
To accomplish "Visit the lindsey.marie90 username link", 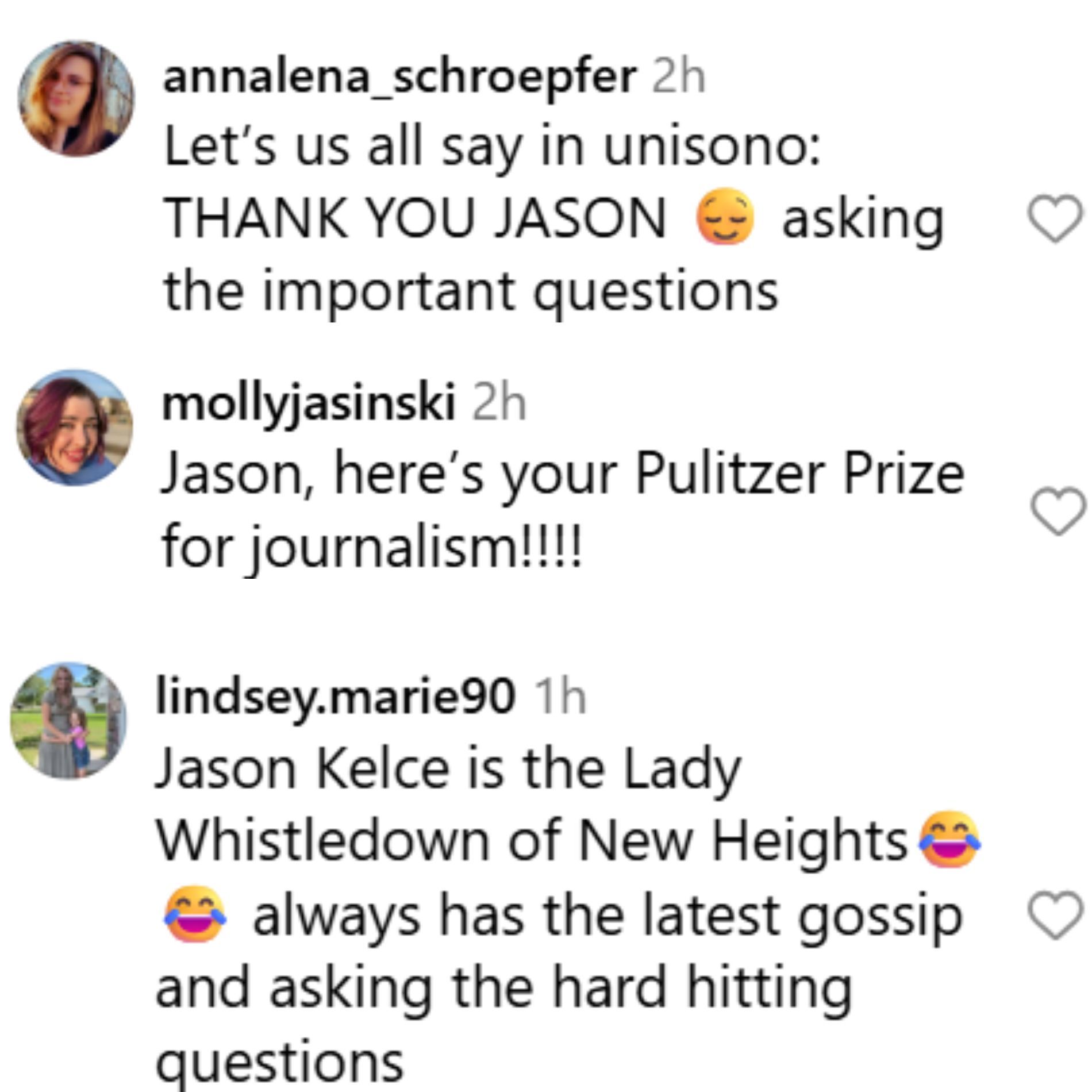I will pyautogui.click(x=335, y=696).
